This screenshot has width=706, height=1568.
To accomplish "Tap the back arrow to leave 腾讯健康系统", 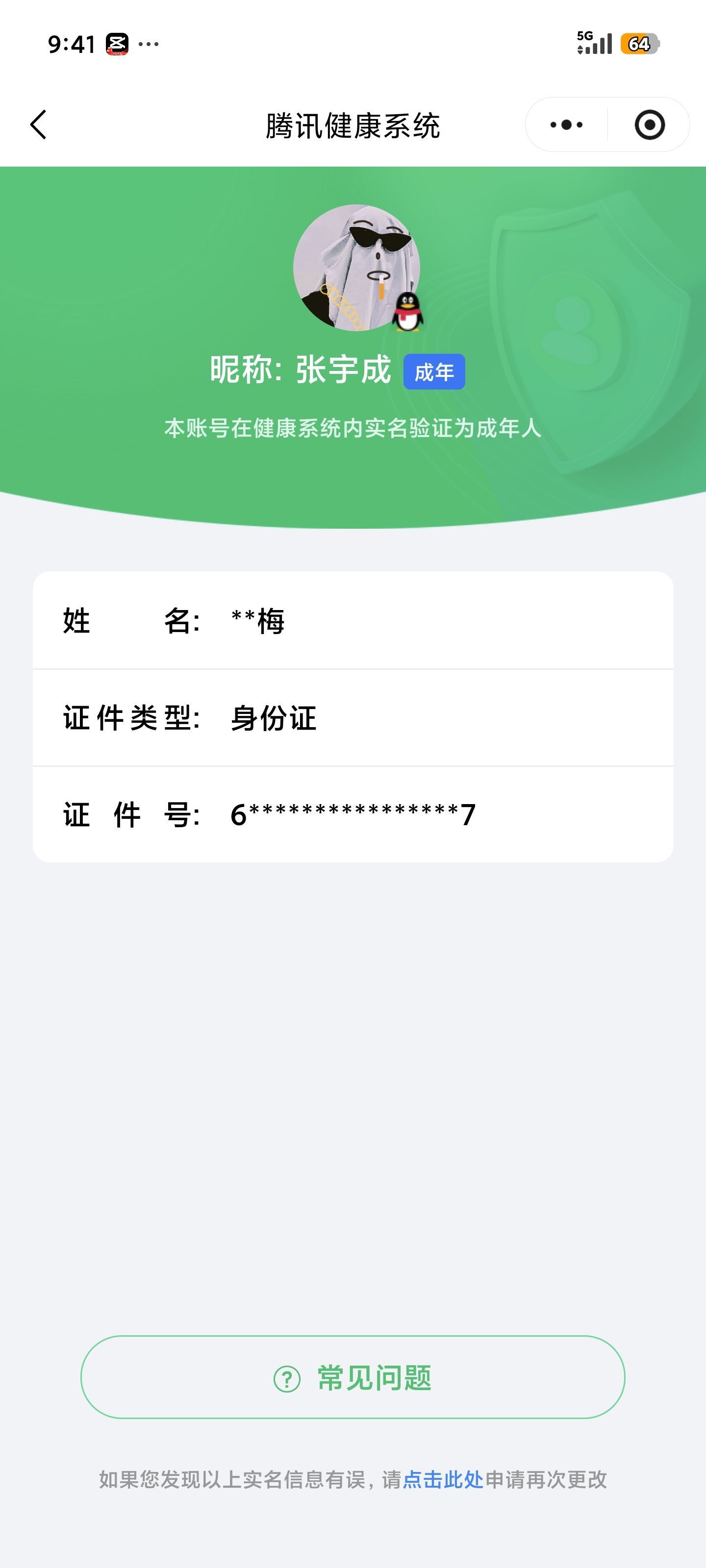I will (x=38, y=125).
